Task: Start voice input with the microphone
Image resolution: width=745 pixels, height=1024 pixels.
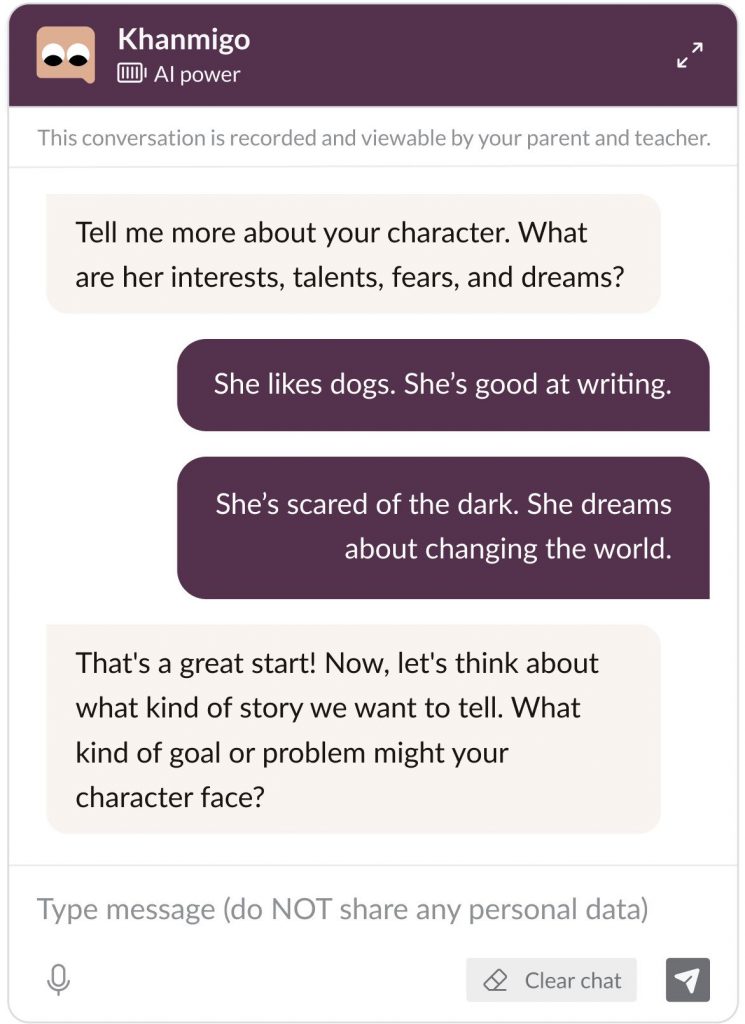Action: [59, 980]
